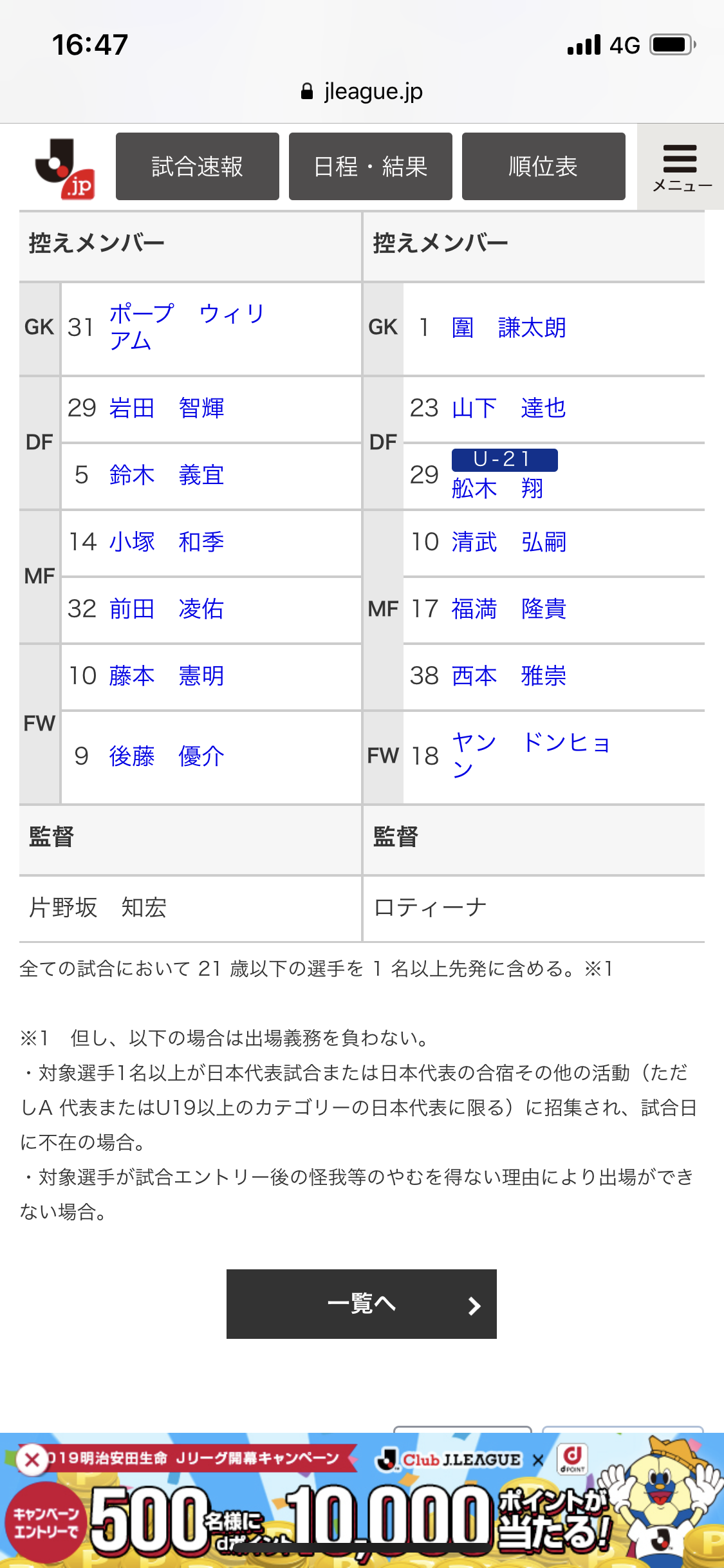Open goalkeeper 圍 謙太朗 profile
Viewport: 724px width, 1568px height.
508,328
